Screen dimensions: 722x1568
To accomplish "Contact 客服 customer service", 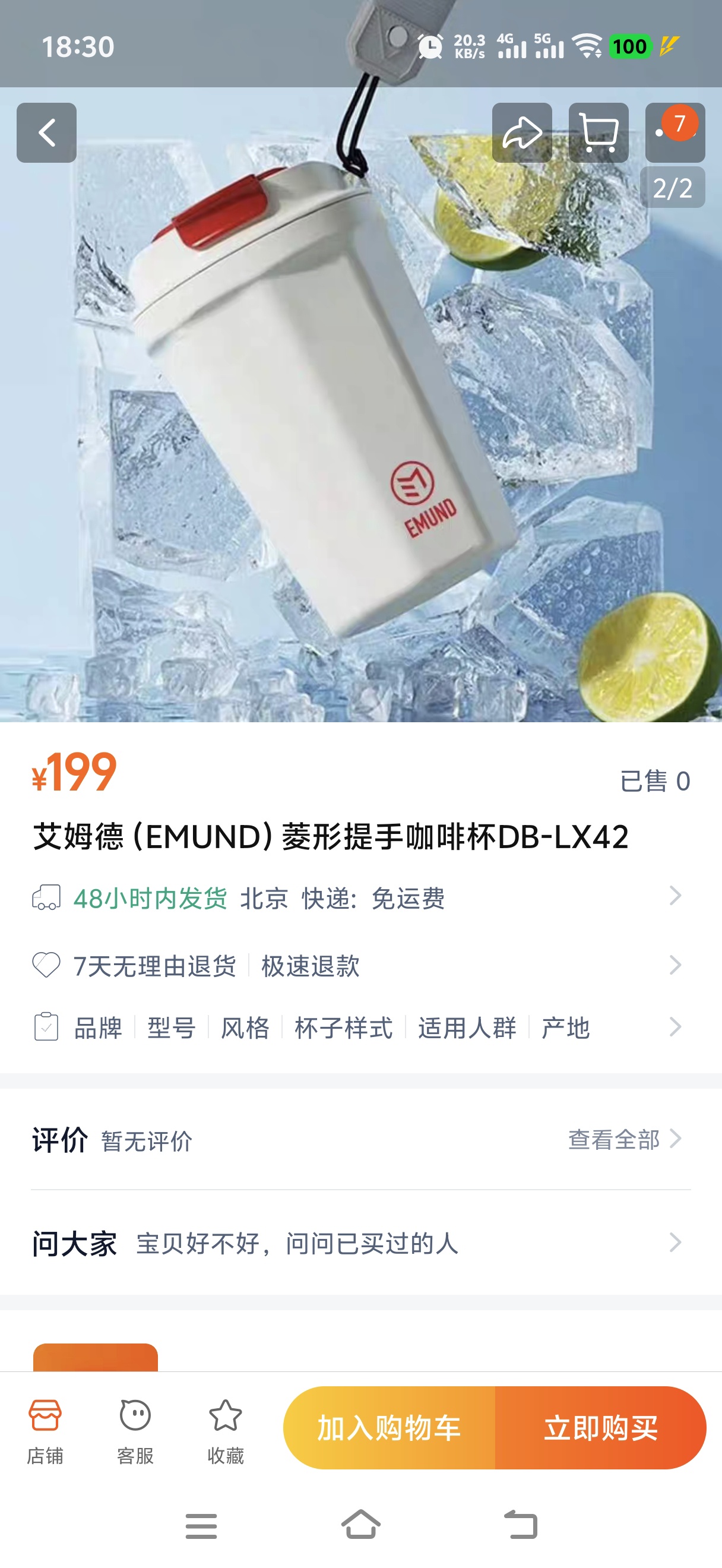I will (135, 1430).
